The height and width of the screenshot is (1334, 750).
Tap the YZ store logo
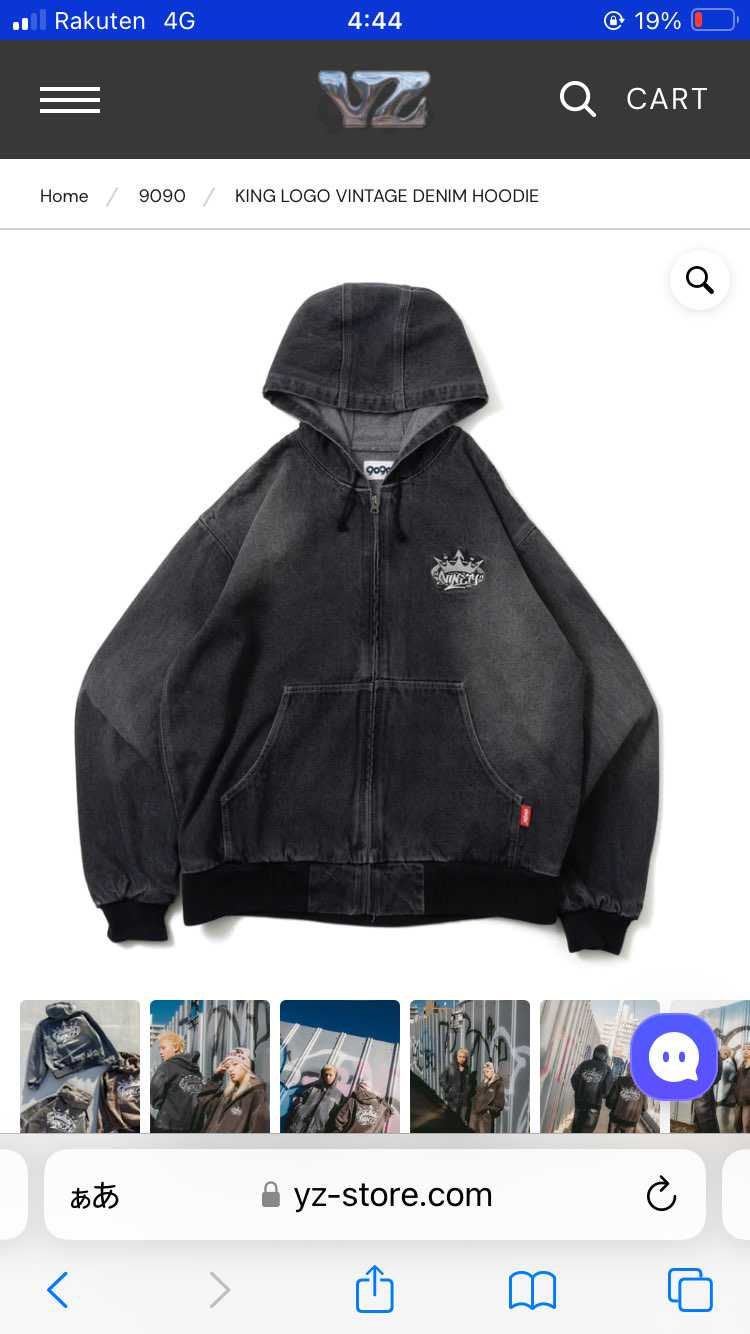tap(375, 100)
